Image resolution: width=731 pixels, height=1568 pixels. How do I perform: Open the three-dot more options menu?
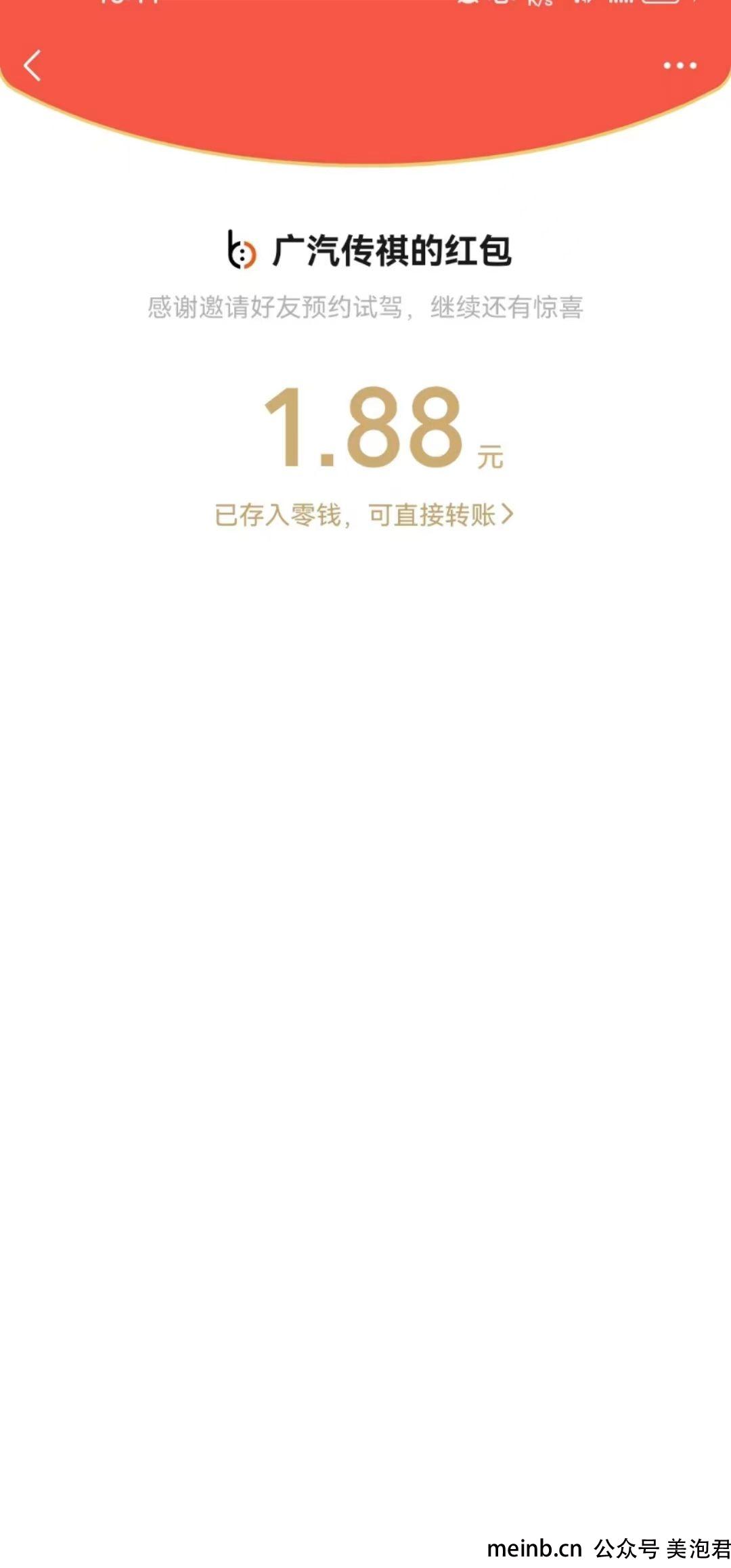coord(680,66)
